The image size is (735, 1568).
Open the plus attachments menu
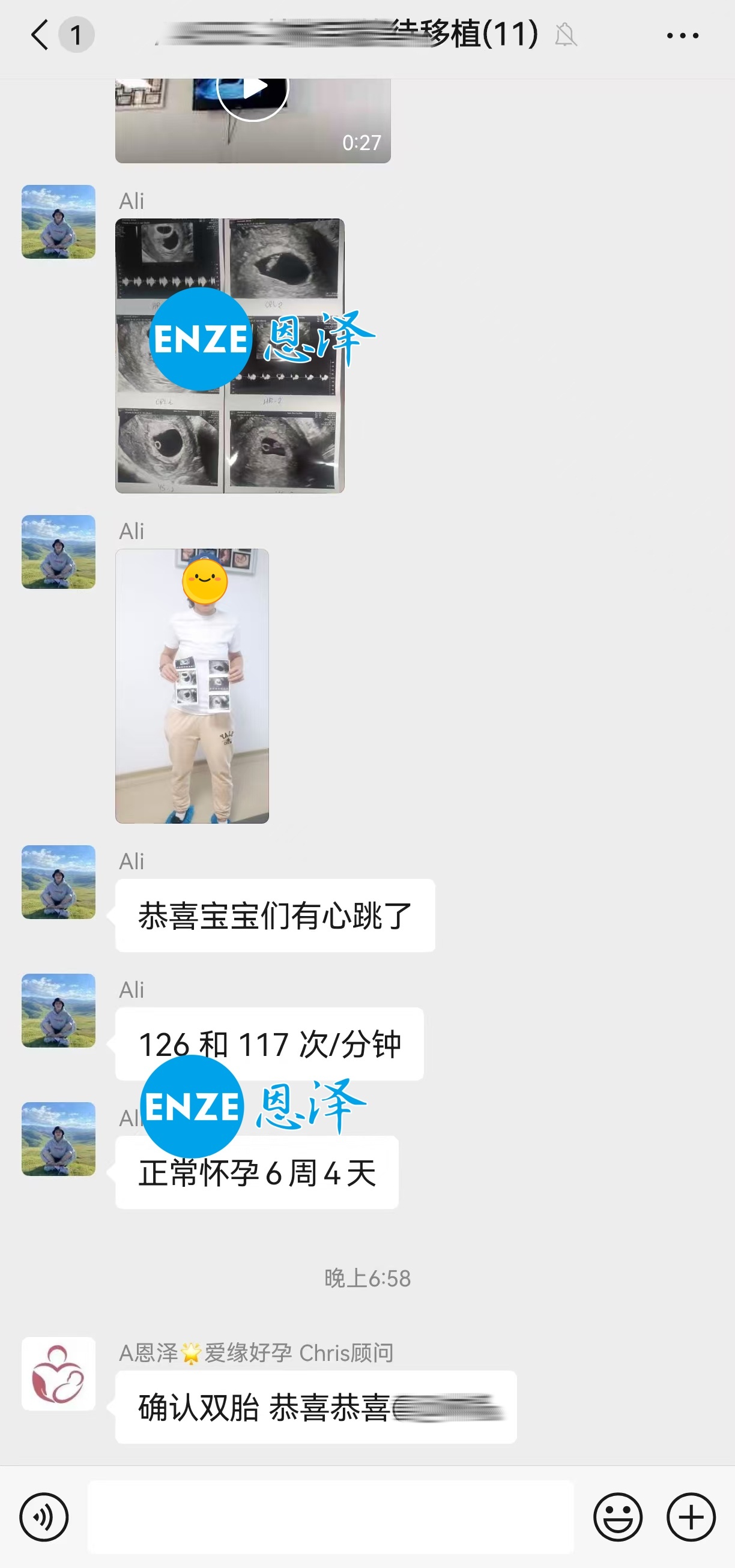[x=691, y=1517]
